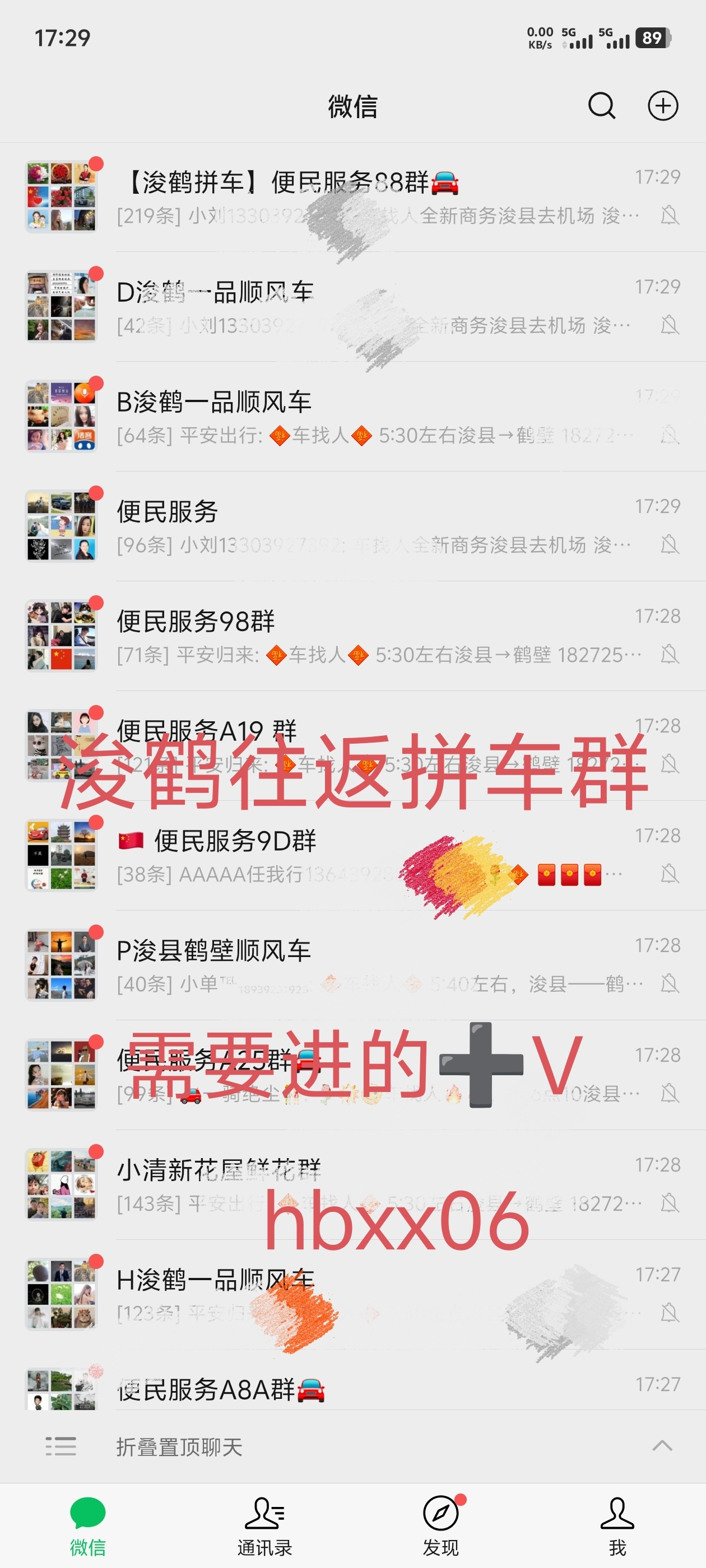Viewport: 706px width, 1568px height.
Task: Go to the 我 tab
Action: coord(617,1525)
